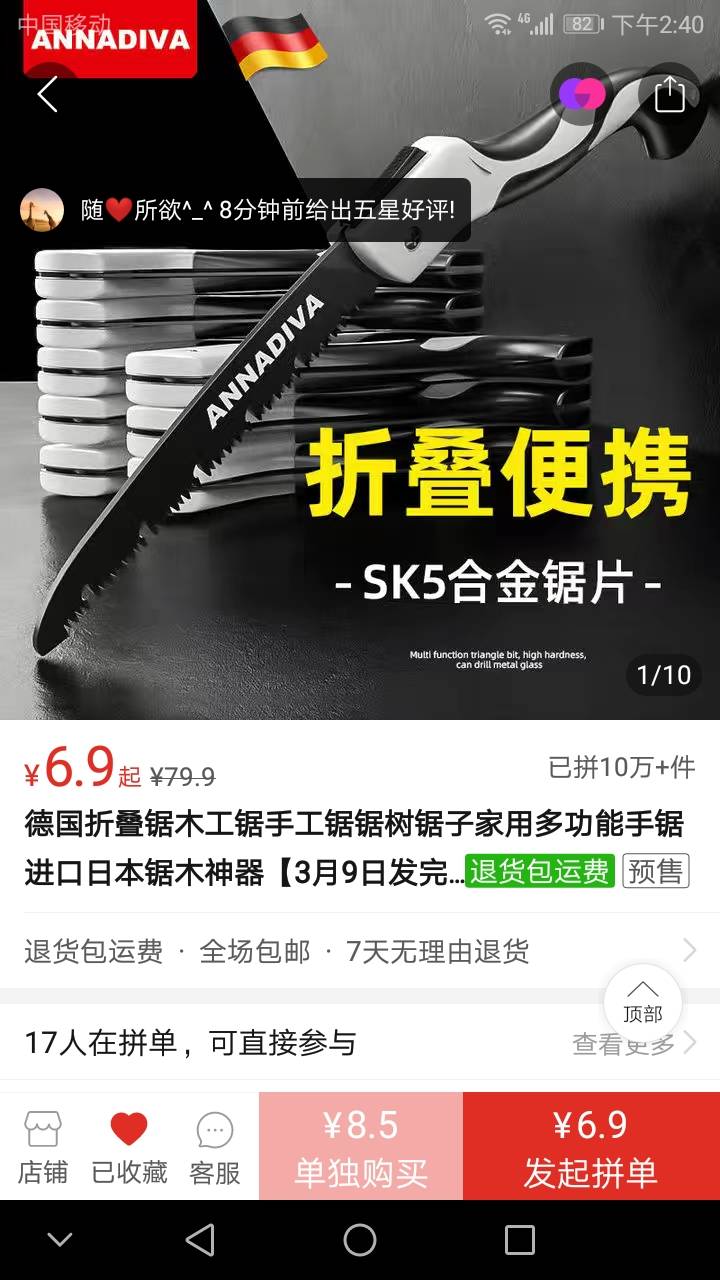Open the 店铺 store page
The image size is (720, 1280).
click(43, 1147)
